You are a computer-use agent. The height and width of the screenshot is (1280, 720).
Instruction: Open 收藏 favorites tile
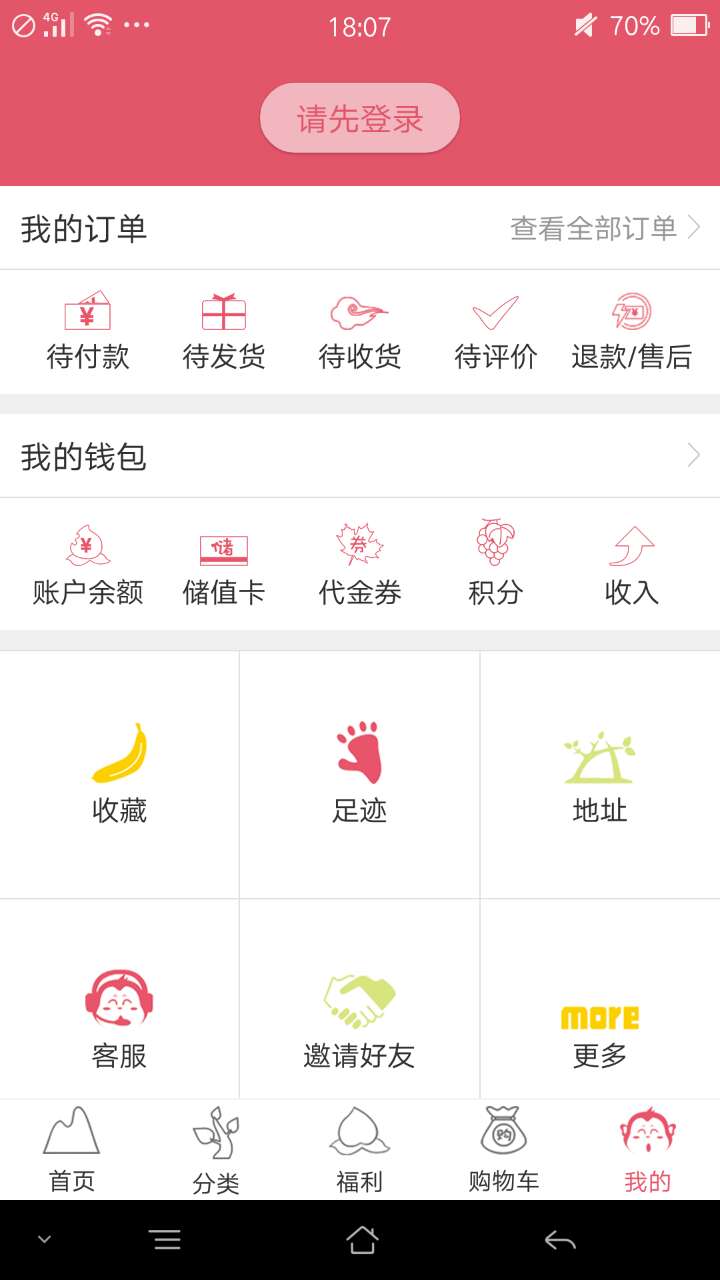(x=120, y=774)
